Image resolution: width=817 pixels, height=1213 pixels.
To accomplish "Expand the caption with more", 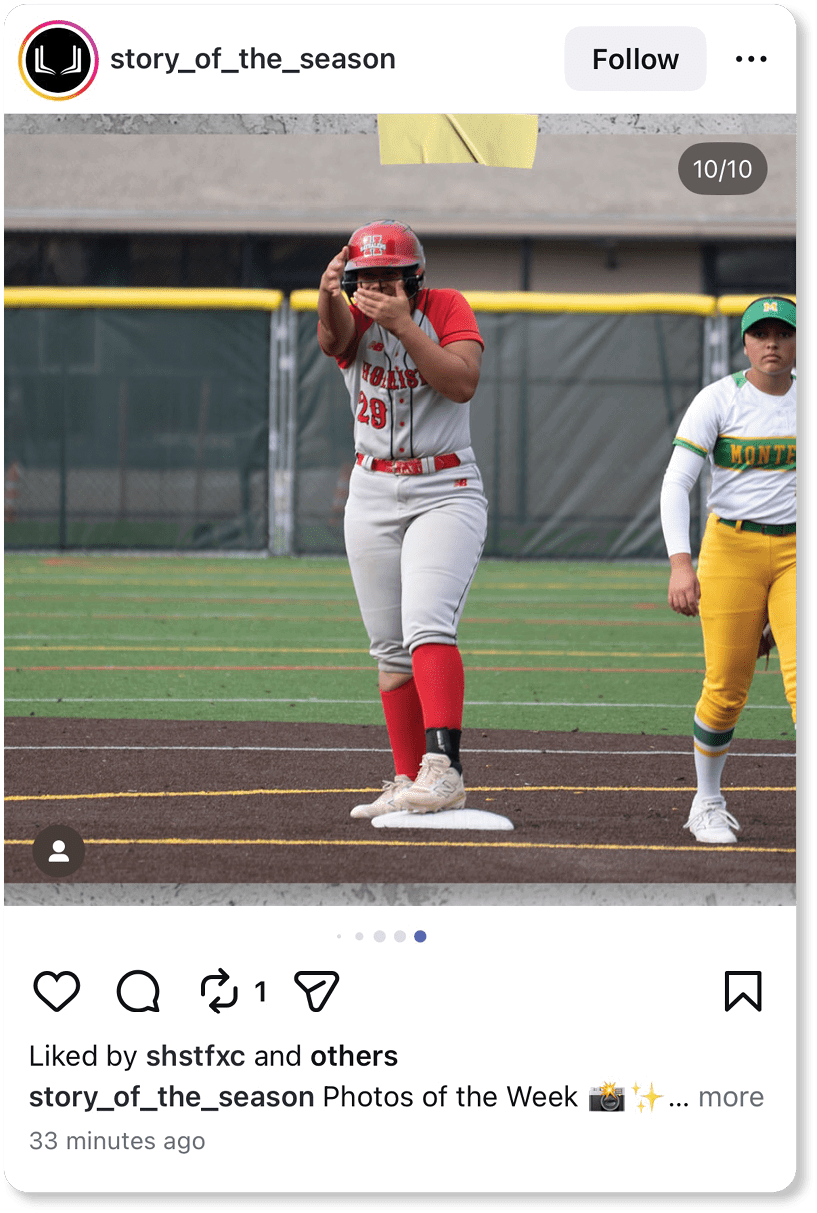I will [730, 1097].
